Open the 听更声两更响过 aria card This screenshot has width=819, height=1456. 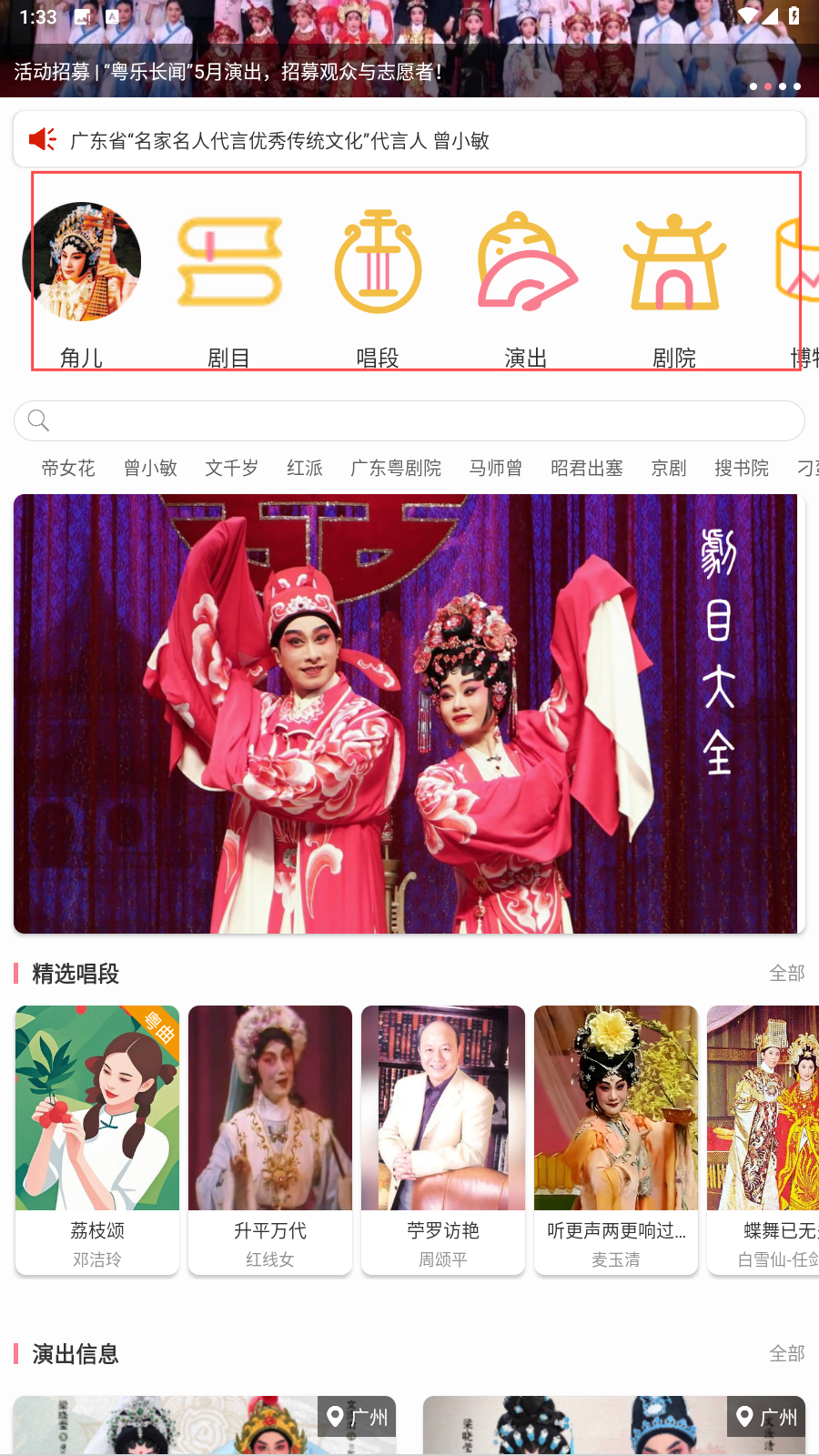coord(616,1139)
